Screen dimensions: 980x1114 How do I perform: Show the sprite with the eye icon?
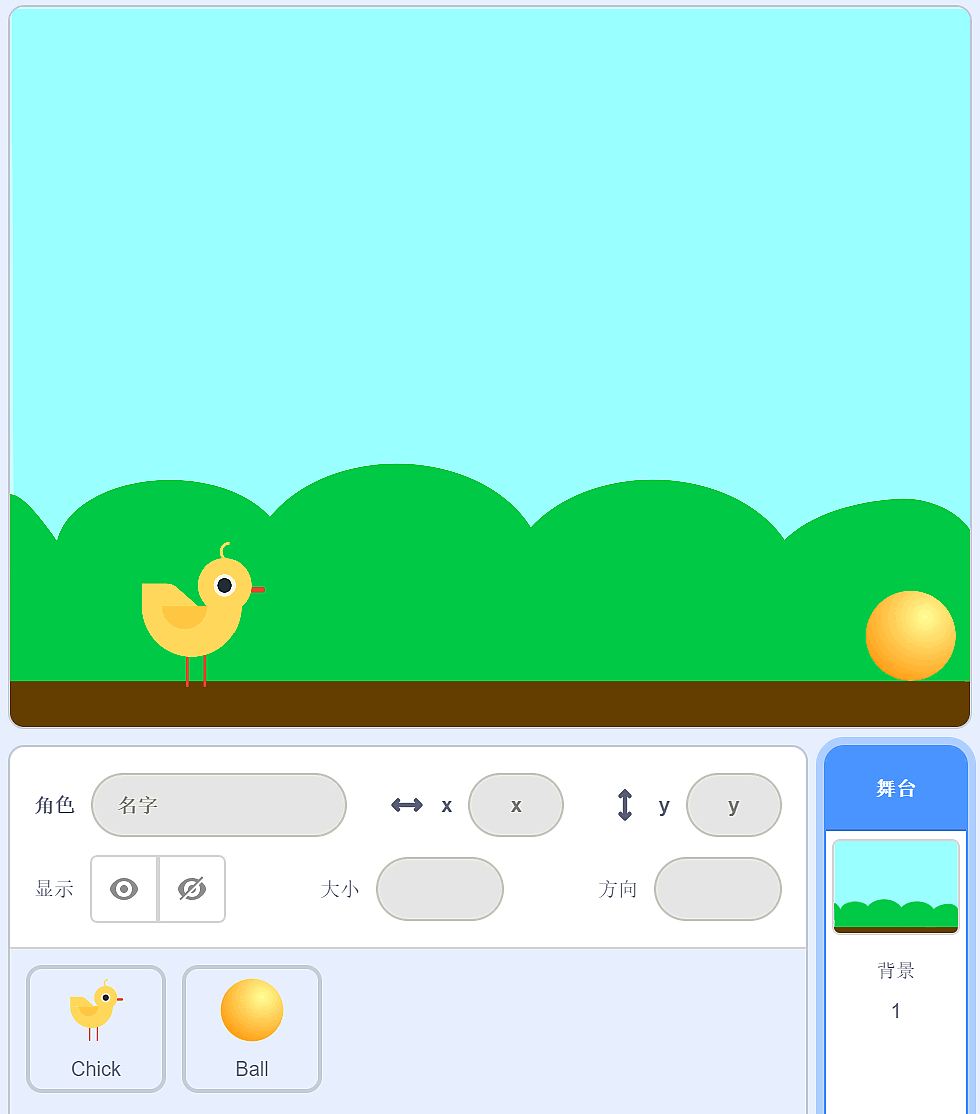pyautogui.click(x=124, y=889)
